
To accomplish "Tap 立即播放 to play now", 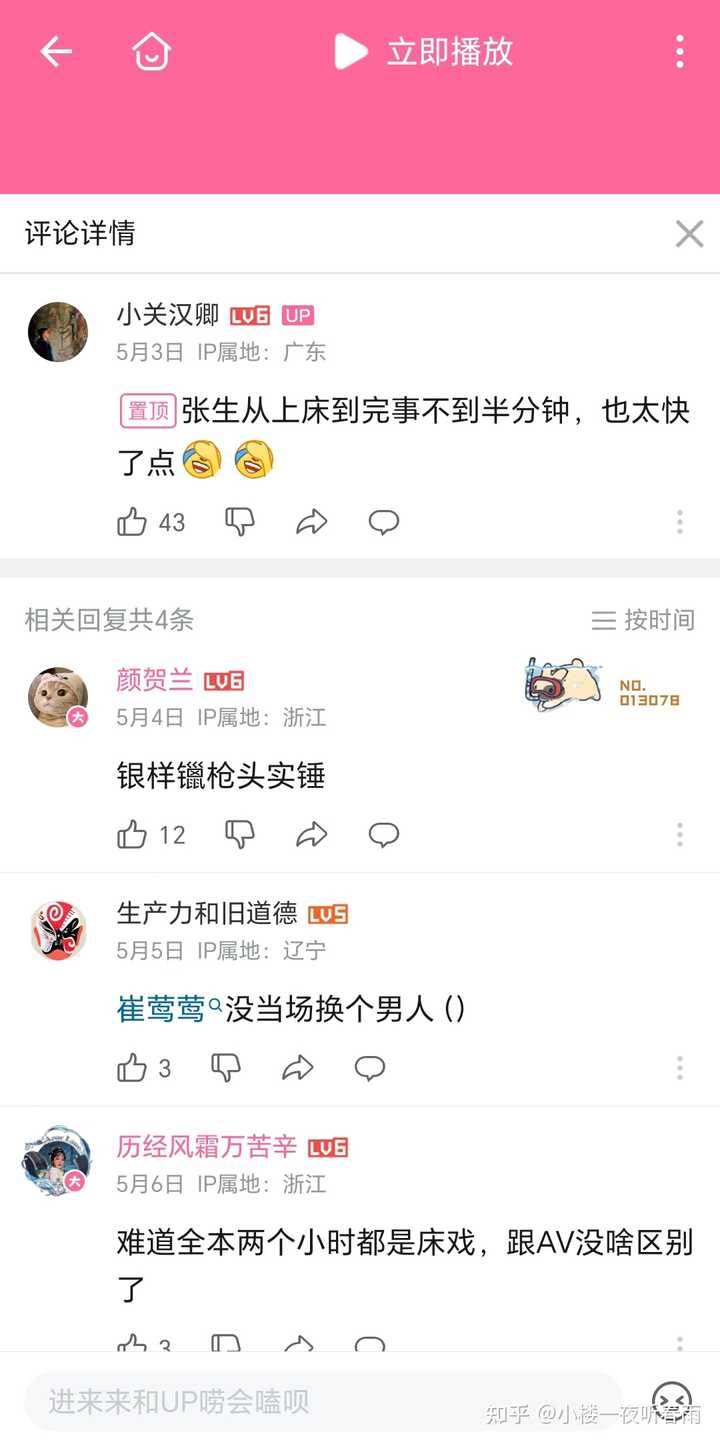I will [424, 51].
